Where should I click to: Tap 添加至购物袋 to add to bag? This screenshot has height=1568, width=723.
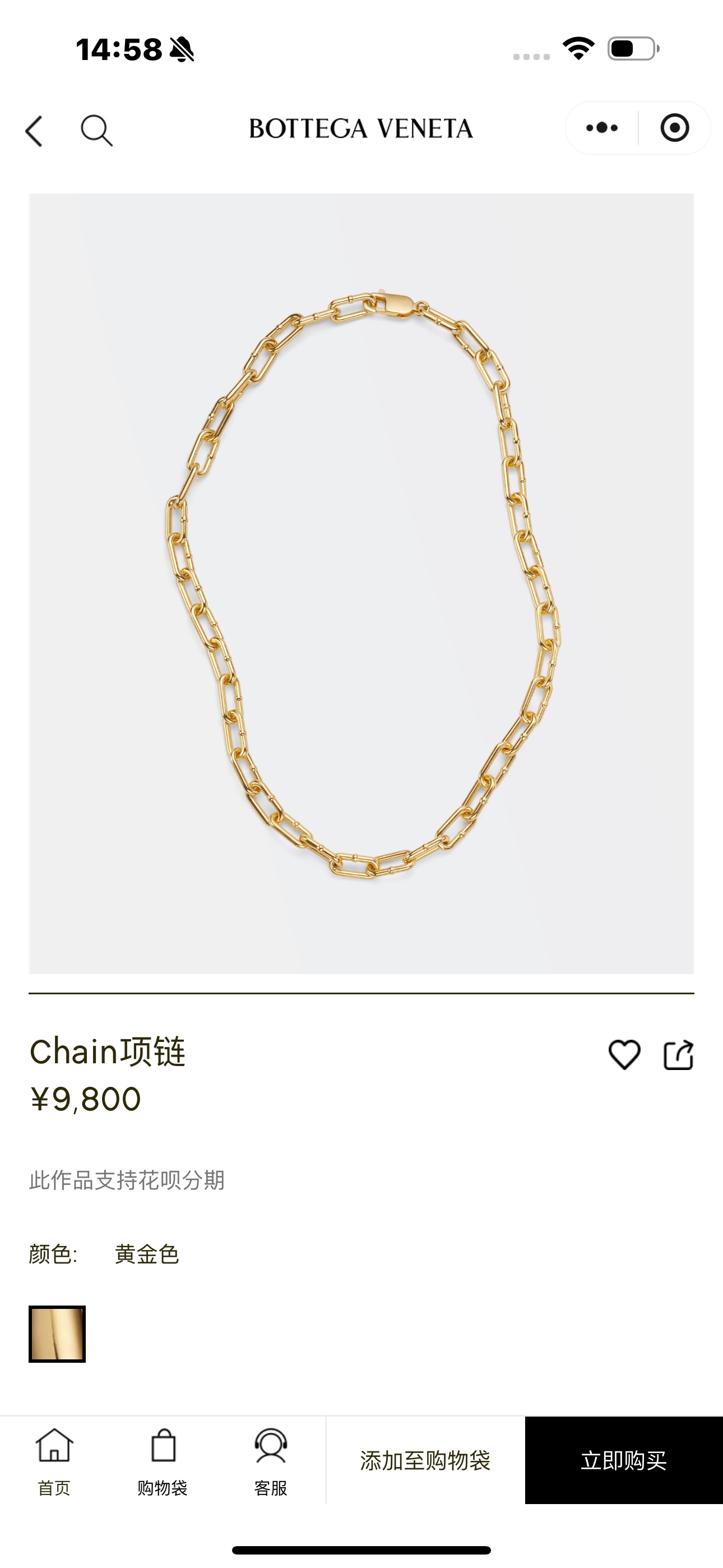tap(425, 1460)
